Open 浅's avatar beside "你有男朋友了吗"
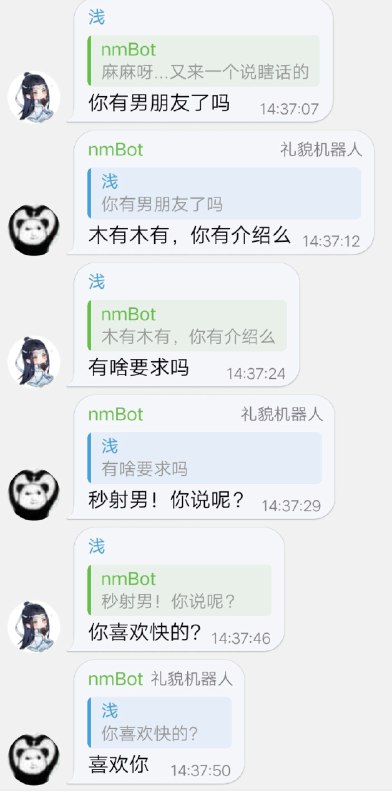This screenshot has height=800, width=392. coord(34,97)
